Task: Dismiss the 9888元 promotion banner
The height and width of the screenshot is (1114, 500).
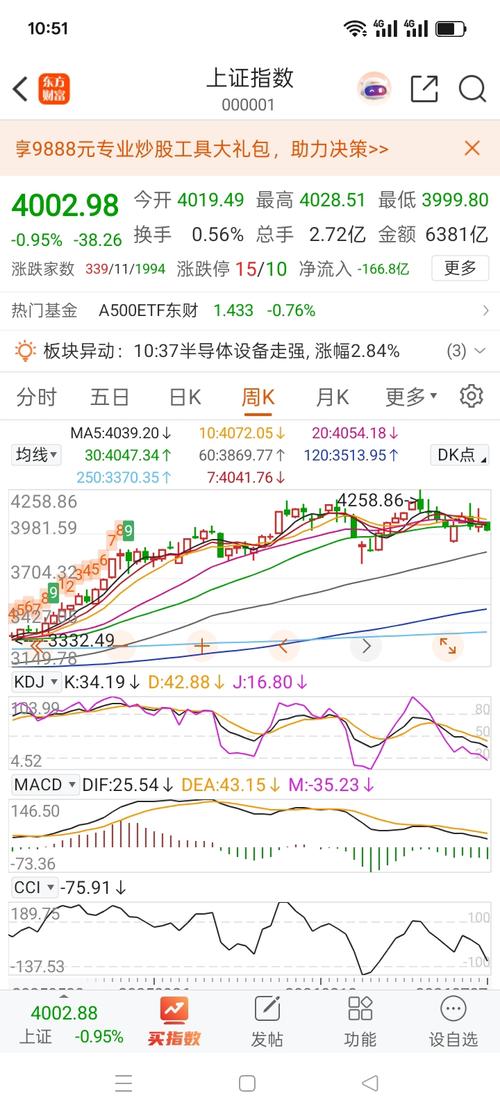Action: click(x=472, y=148)
